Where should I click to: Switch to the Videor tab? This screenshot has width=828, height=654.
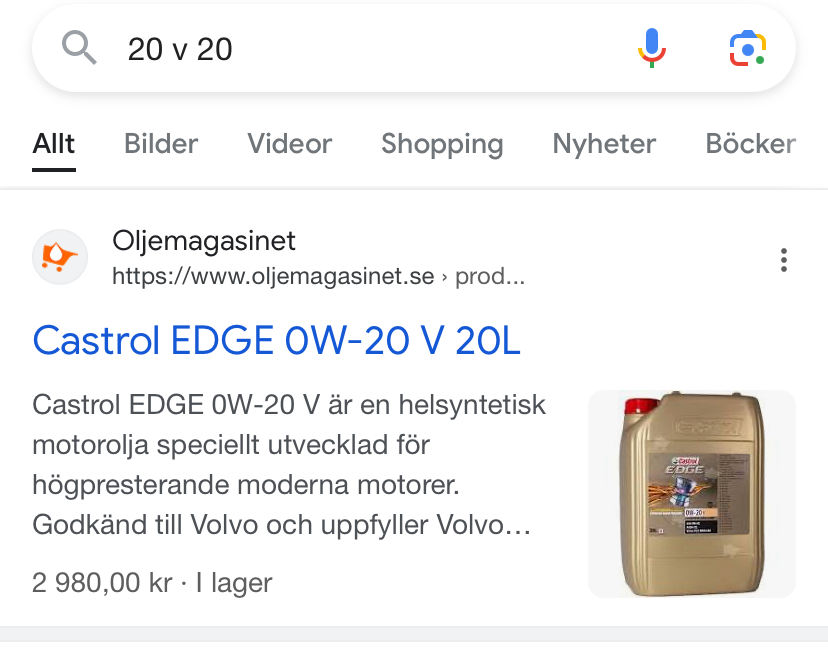(x=290, y=144)
